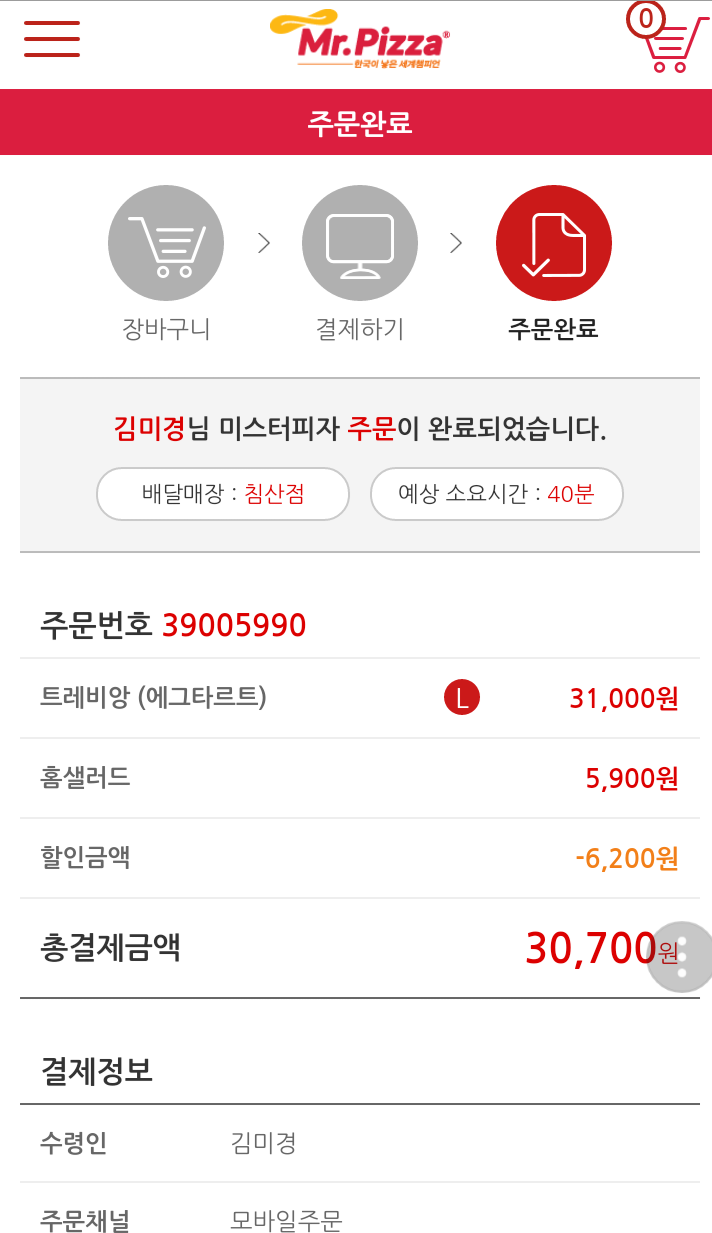Tap the Mr.Pizza logo to go home

tap(359, 39)
